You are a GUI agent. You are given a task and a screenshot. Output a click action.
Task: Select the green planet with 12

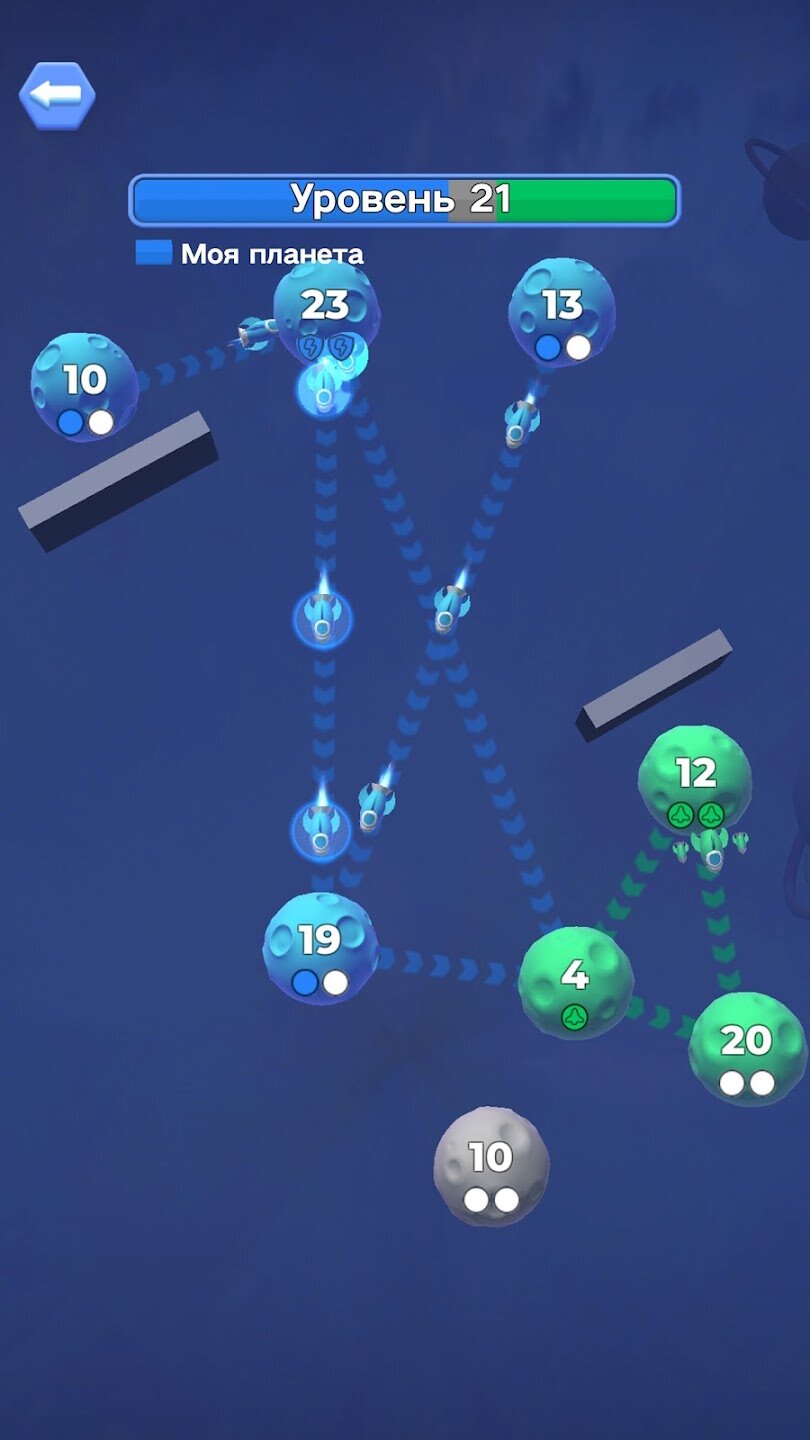pyautogui.click(x=695, y=780)
